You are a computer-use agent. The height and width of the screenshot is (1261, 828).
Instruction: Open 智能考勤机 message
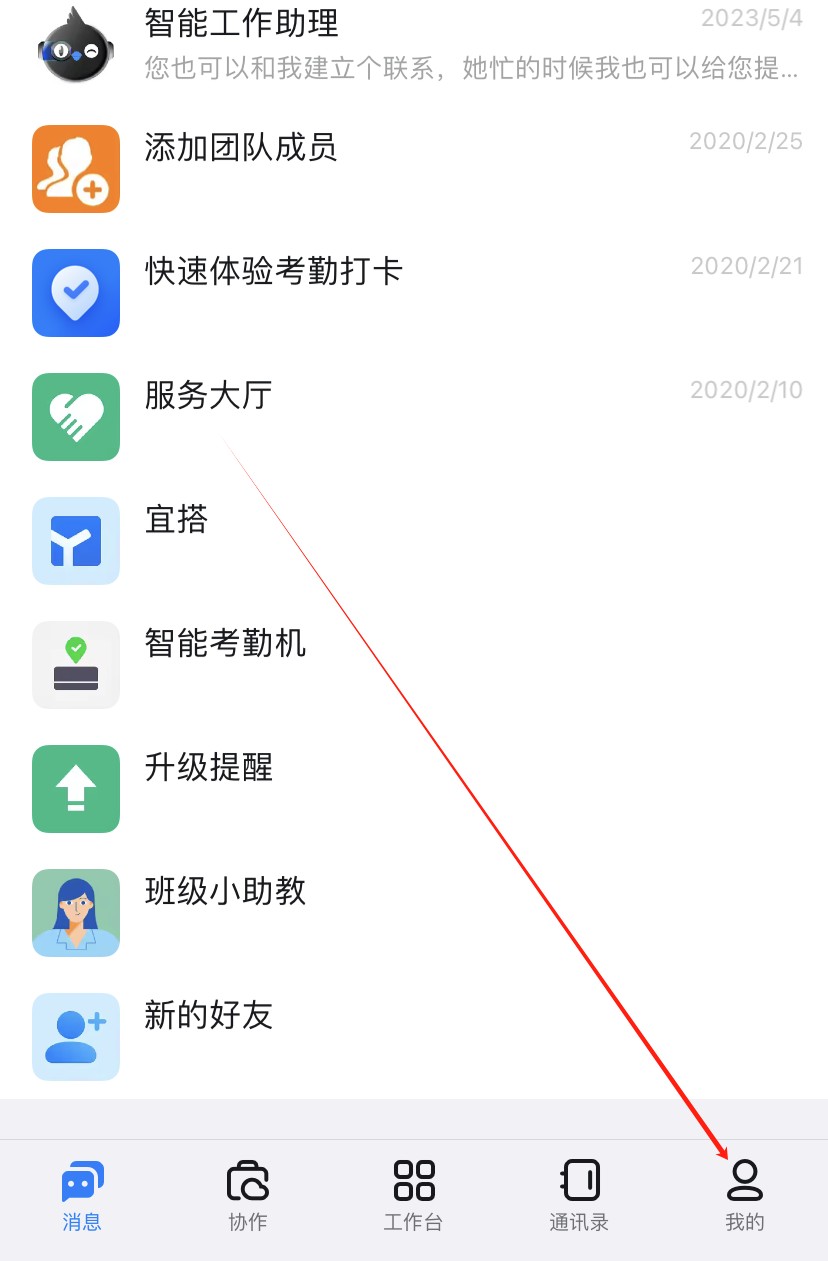click(413, 664)
